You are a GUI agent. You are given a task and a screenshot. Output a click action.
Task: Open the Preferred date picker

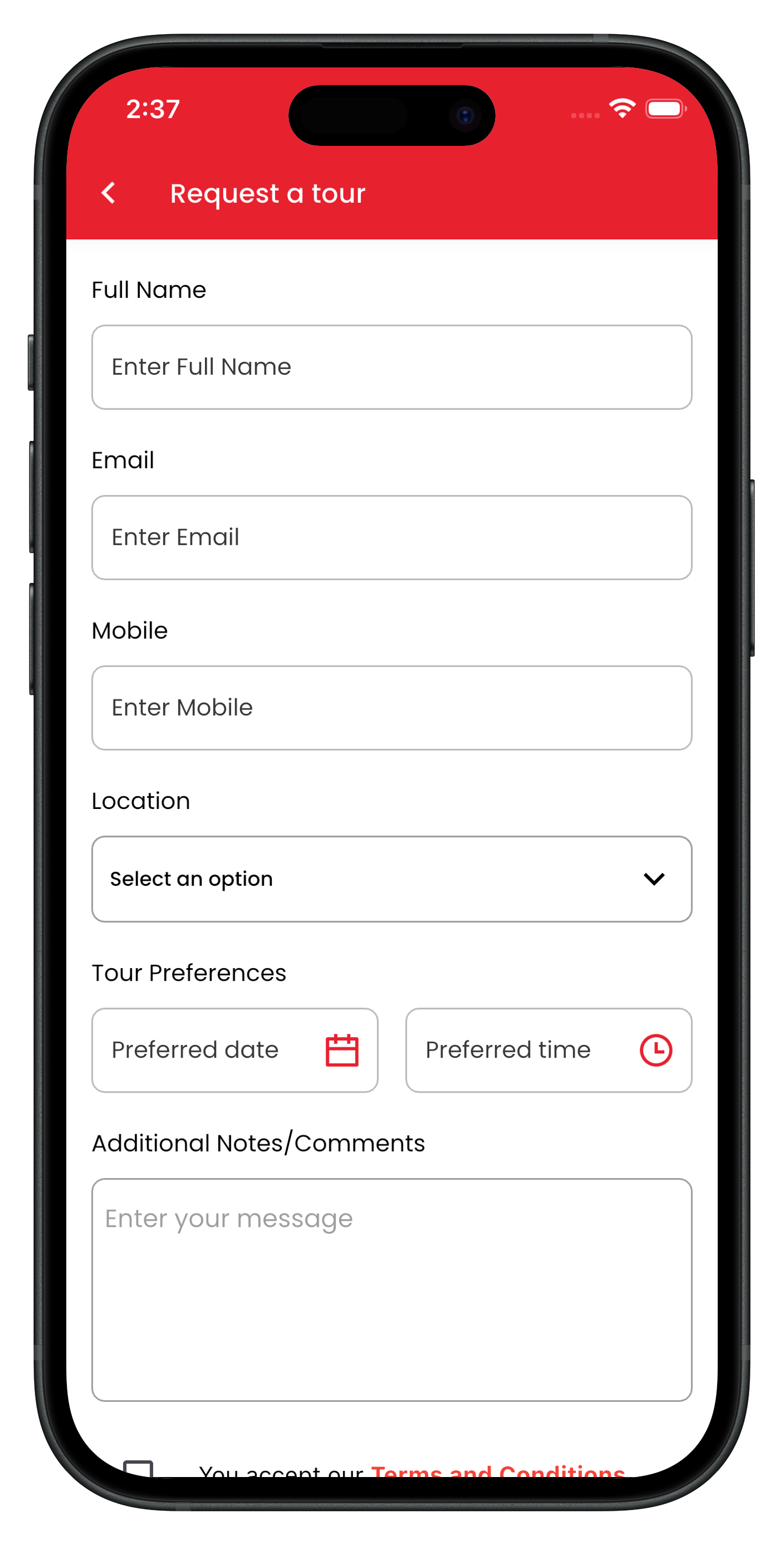235,1049
